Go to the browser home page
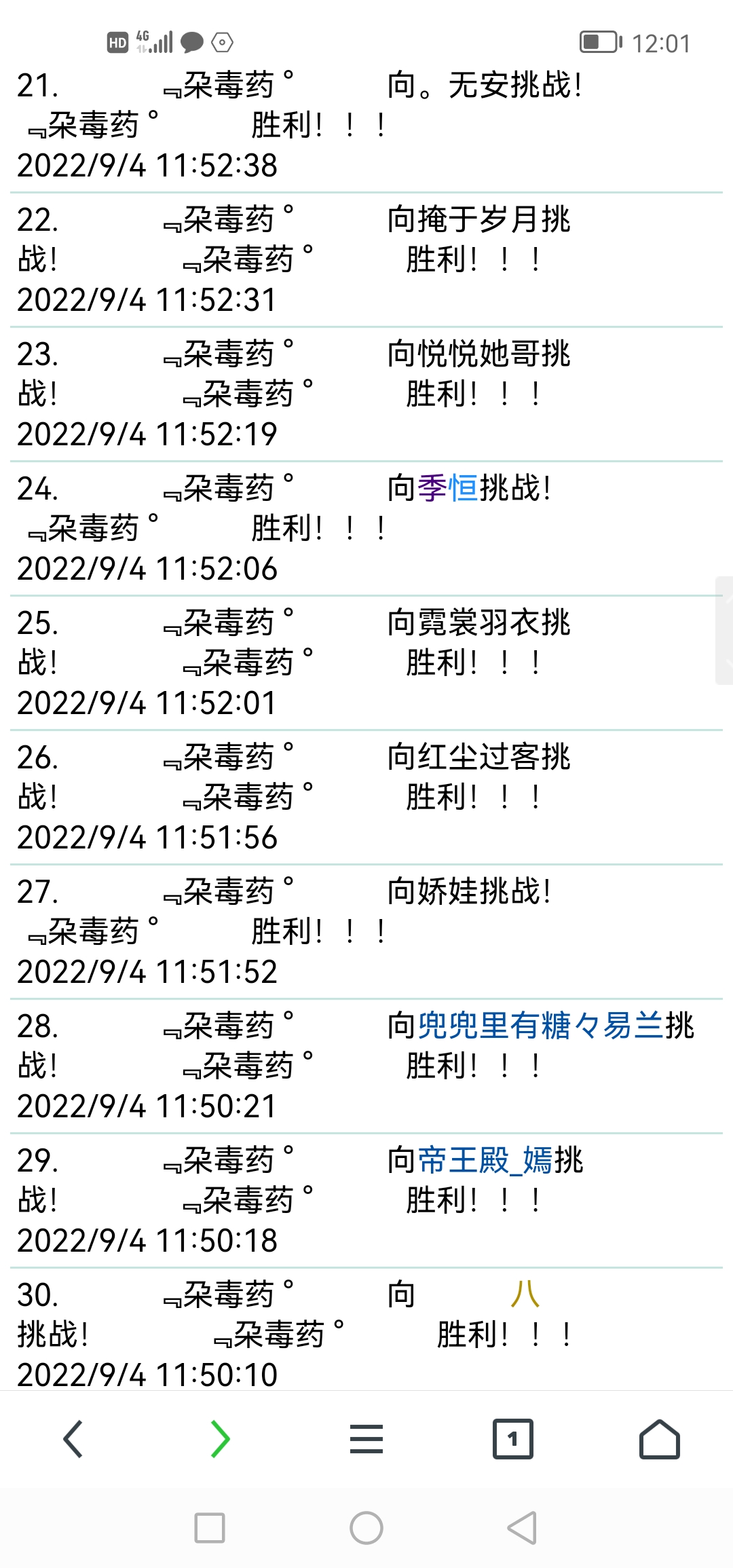This screenshot has width=733, height=1568. tap(659, 1439)
